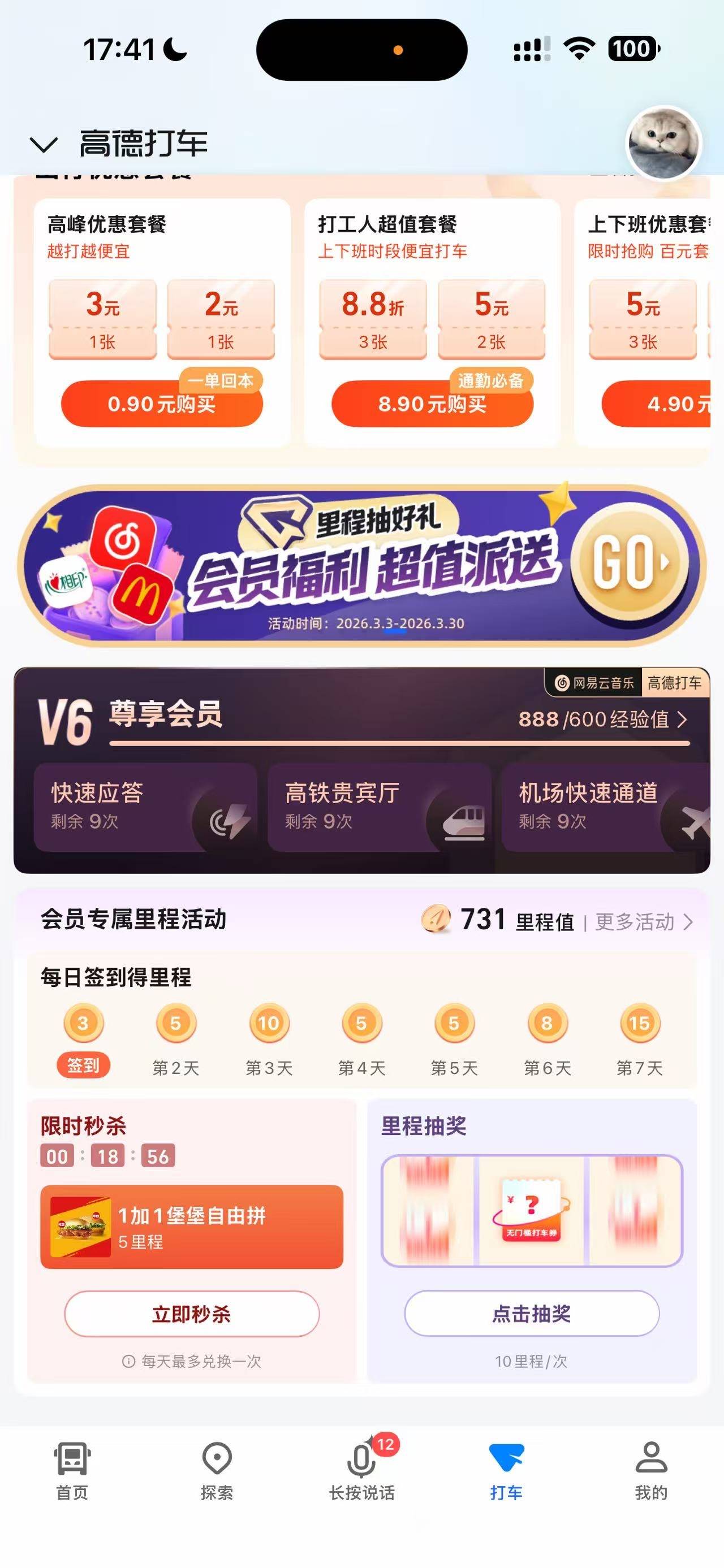The image size is (724, 1568).
Task: Collapse the 高德打车 header chevron
Action: [44, 145]
